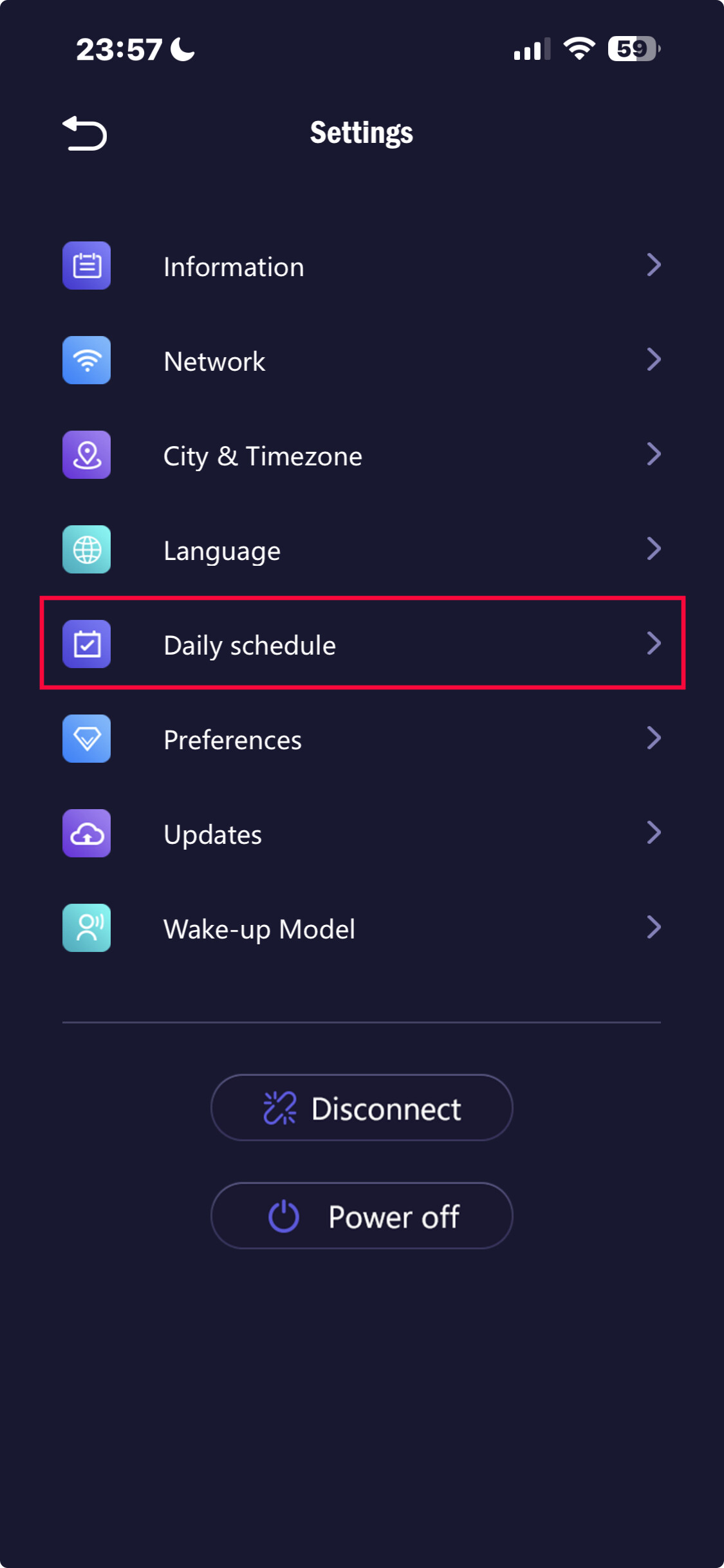Open Daily schedule
Viewport: 724px width, 1568px height.
tap(361, 644)
